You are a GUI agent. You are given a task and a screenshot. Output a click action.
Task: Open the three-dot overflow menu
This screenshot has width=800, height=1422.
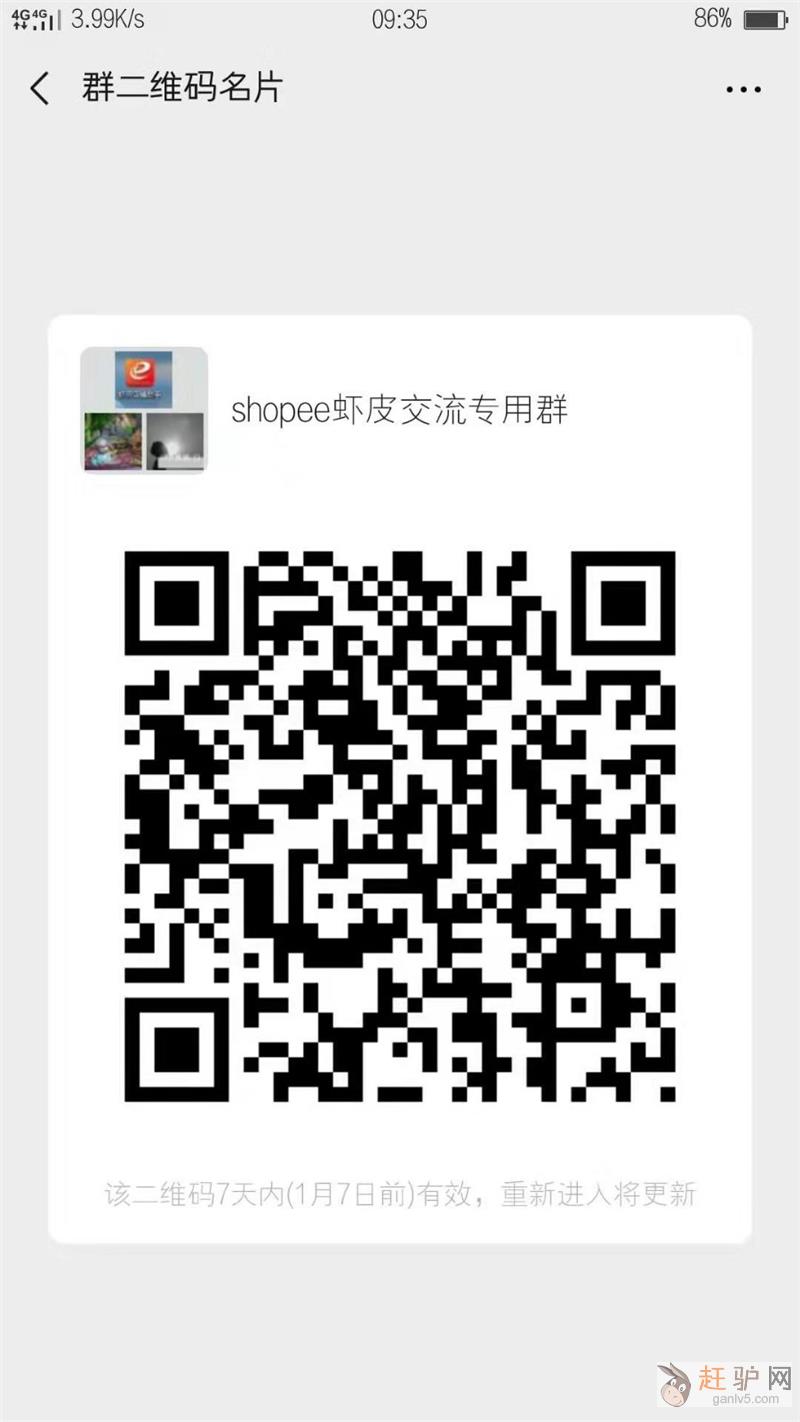[x=743, y=90]
